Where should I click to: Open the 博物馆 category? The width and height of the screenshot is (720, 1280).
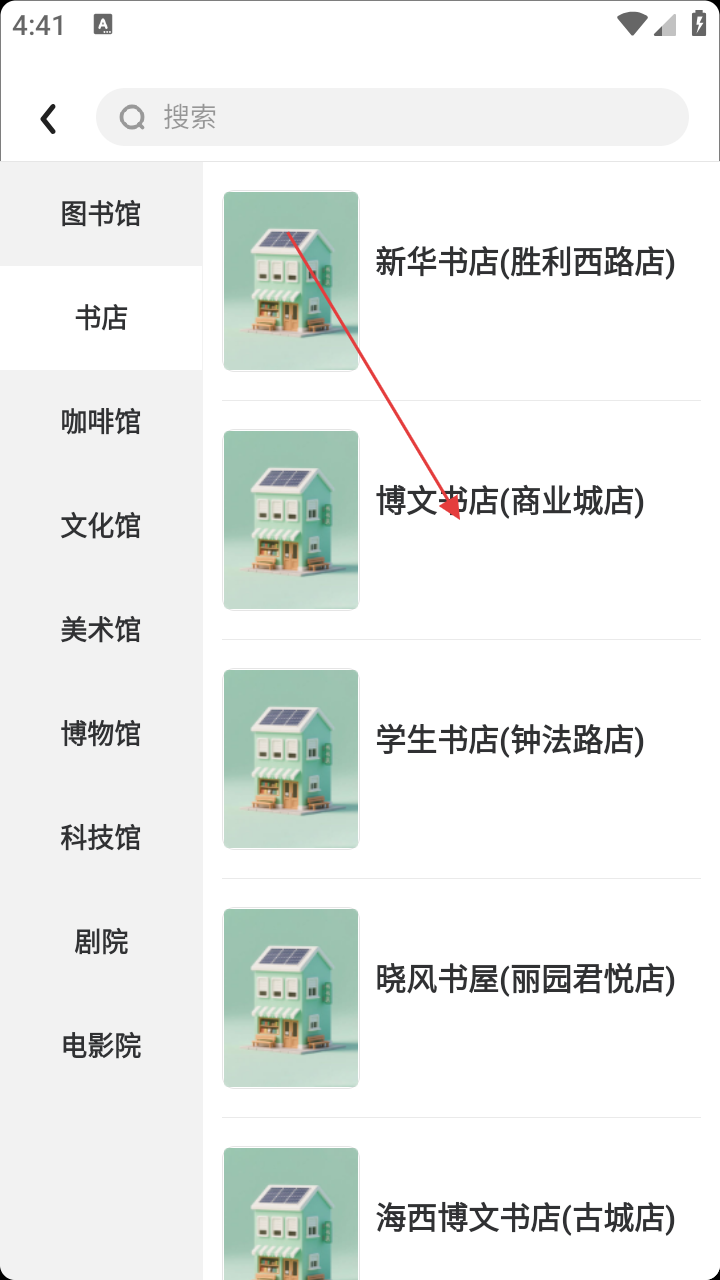pos(101,734)
